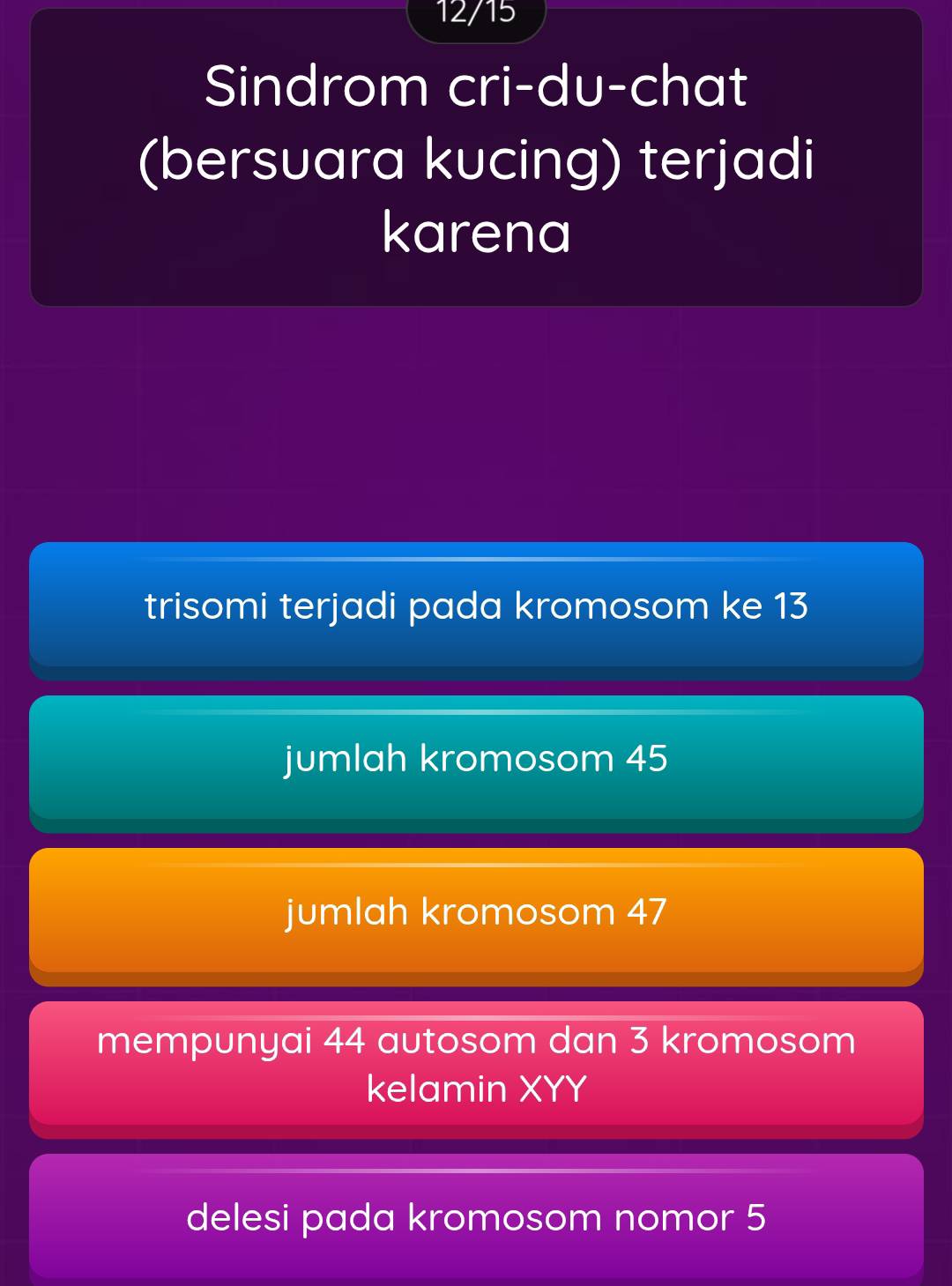Select the XYY kromosom kelamin answer
Viewport: 952px width, 1286px height.
click(x=476, y=1065)
